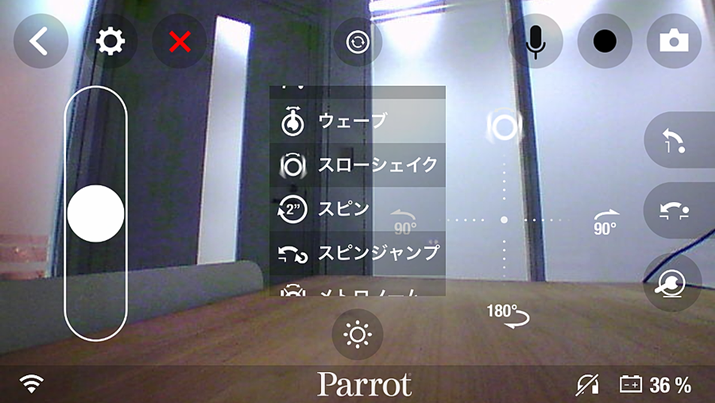Image resolution: width=715 pixels, height=403 pixels.
Task: Turn 90° to the right
Action: [606, 220]
